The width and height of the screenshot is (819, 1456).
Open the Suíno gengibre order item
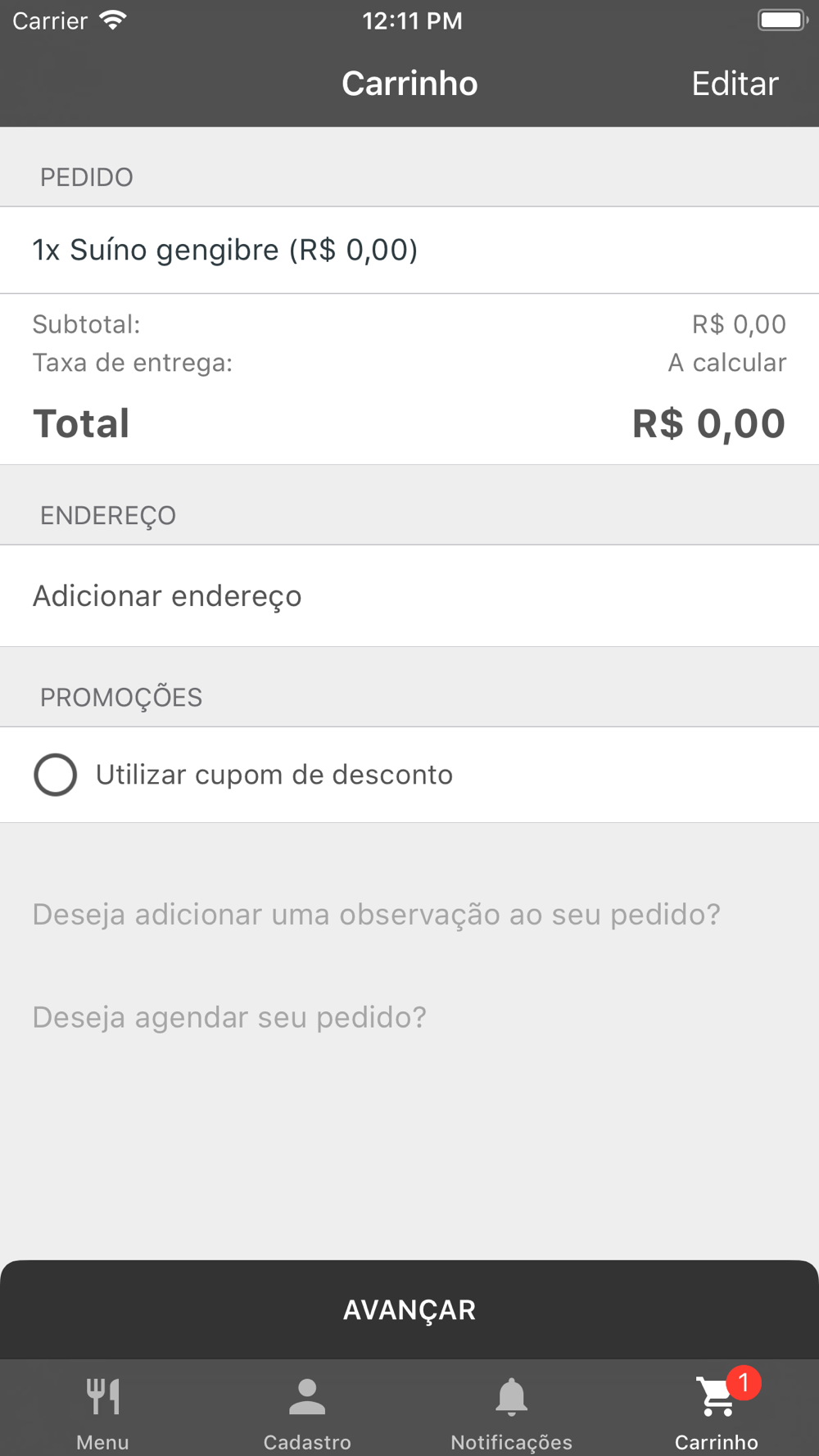[409, 250]
